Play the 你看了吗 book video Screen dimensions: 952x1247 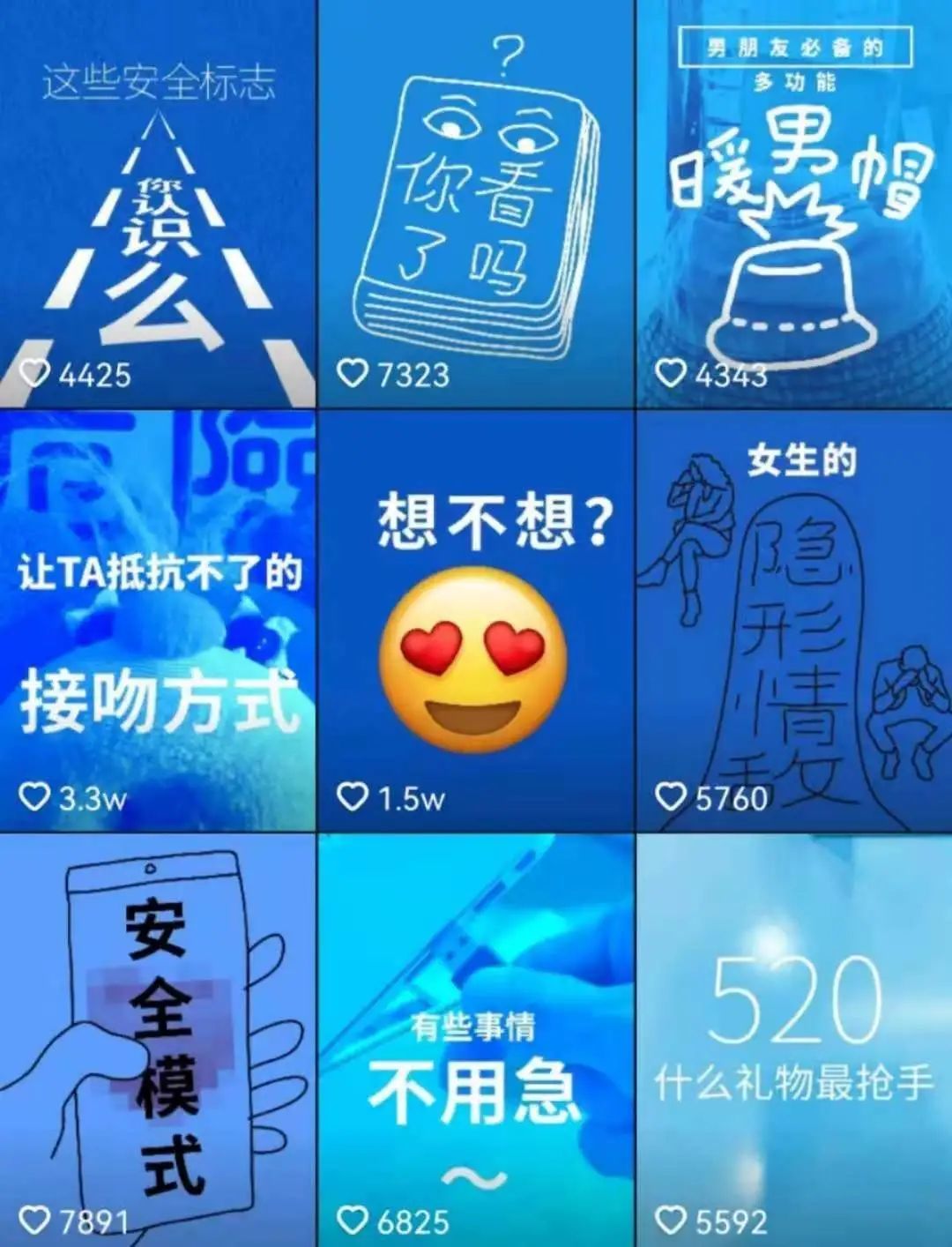[x=475, y=203]
